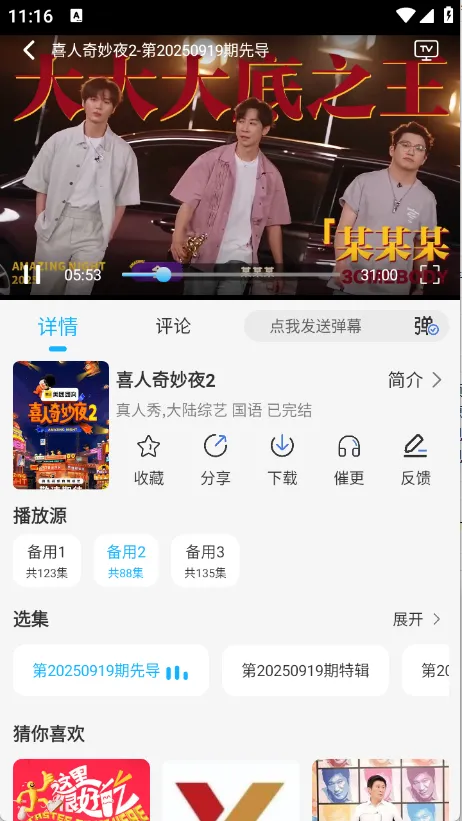This screenshot has width=462, height=821.
Task: Share this show via 分享
Action: coord(215,460)
